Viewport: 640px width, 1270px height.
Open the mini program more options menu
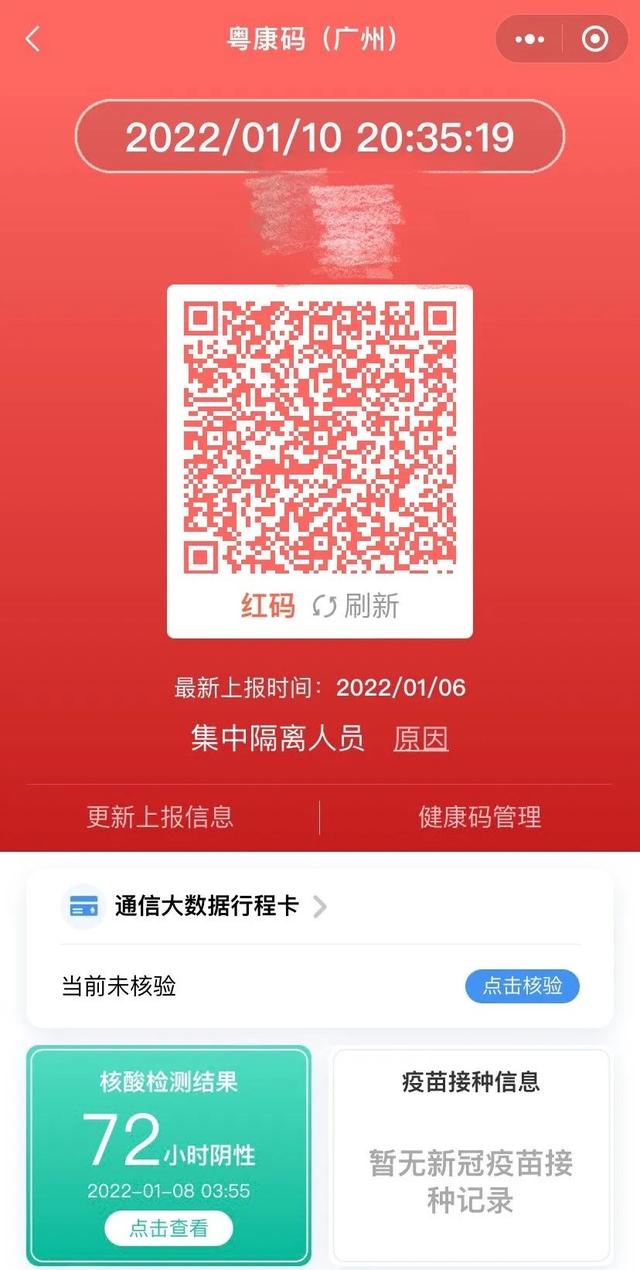[x=529, y=40]
